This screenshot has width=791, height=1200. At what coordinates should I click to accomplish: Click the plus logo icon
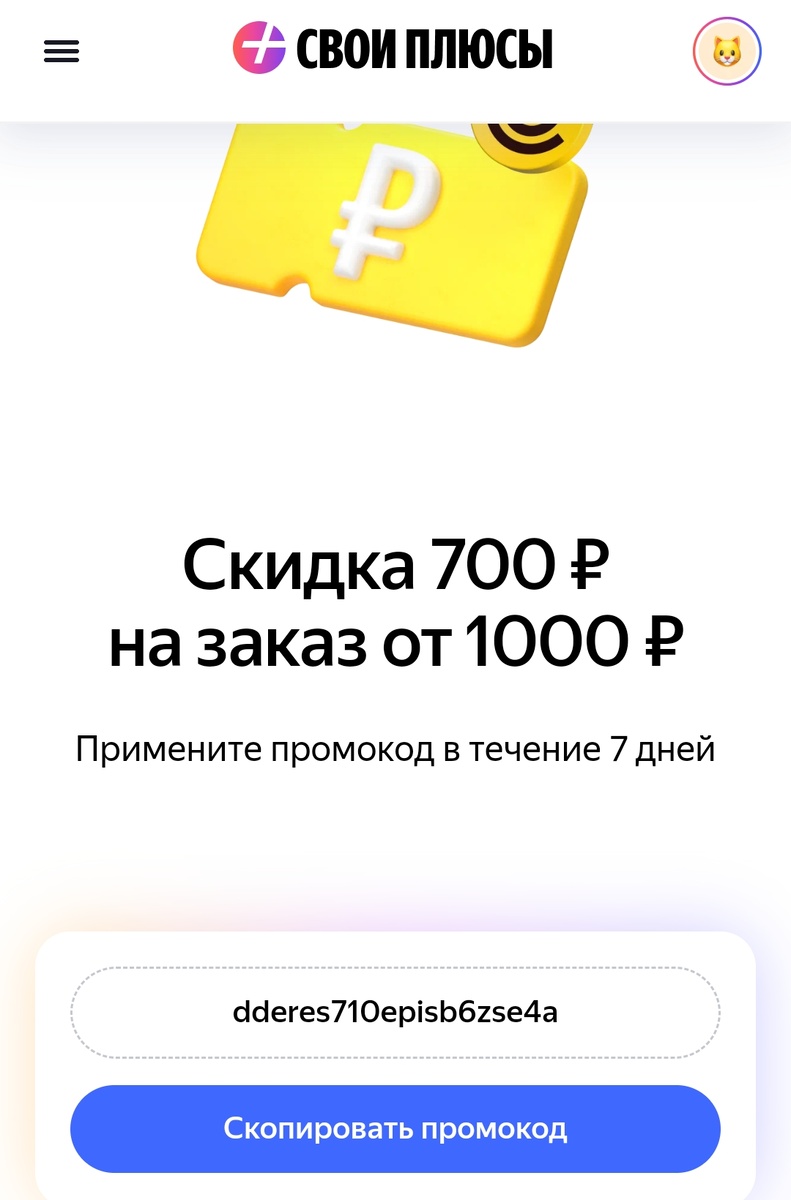259,49
